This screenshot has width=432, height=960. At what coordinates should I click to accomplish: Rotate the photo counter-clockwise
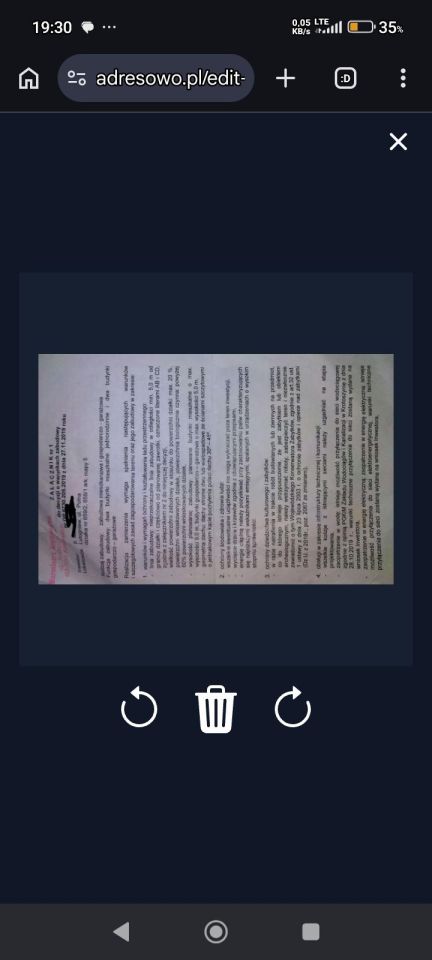(x=140, y=707)
